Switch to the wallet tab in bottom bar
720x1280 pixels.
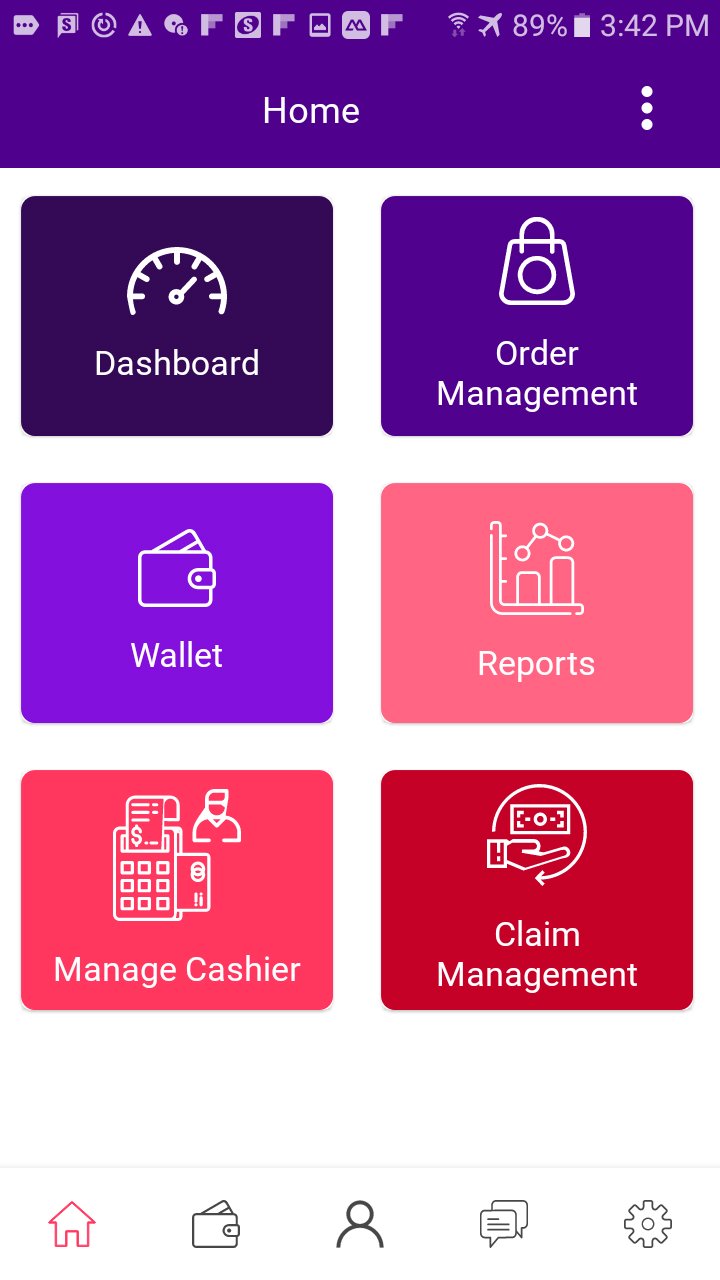[x=216, y=1224]
